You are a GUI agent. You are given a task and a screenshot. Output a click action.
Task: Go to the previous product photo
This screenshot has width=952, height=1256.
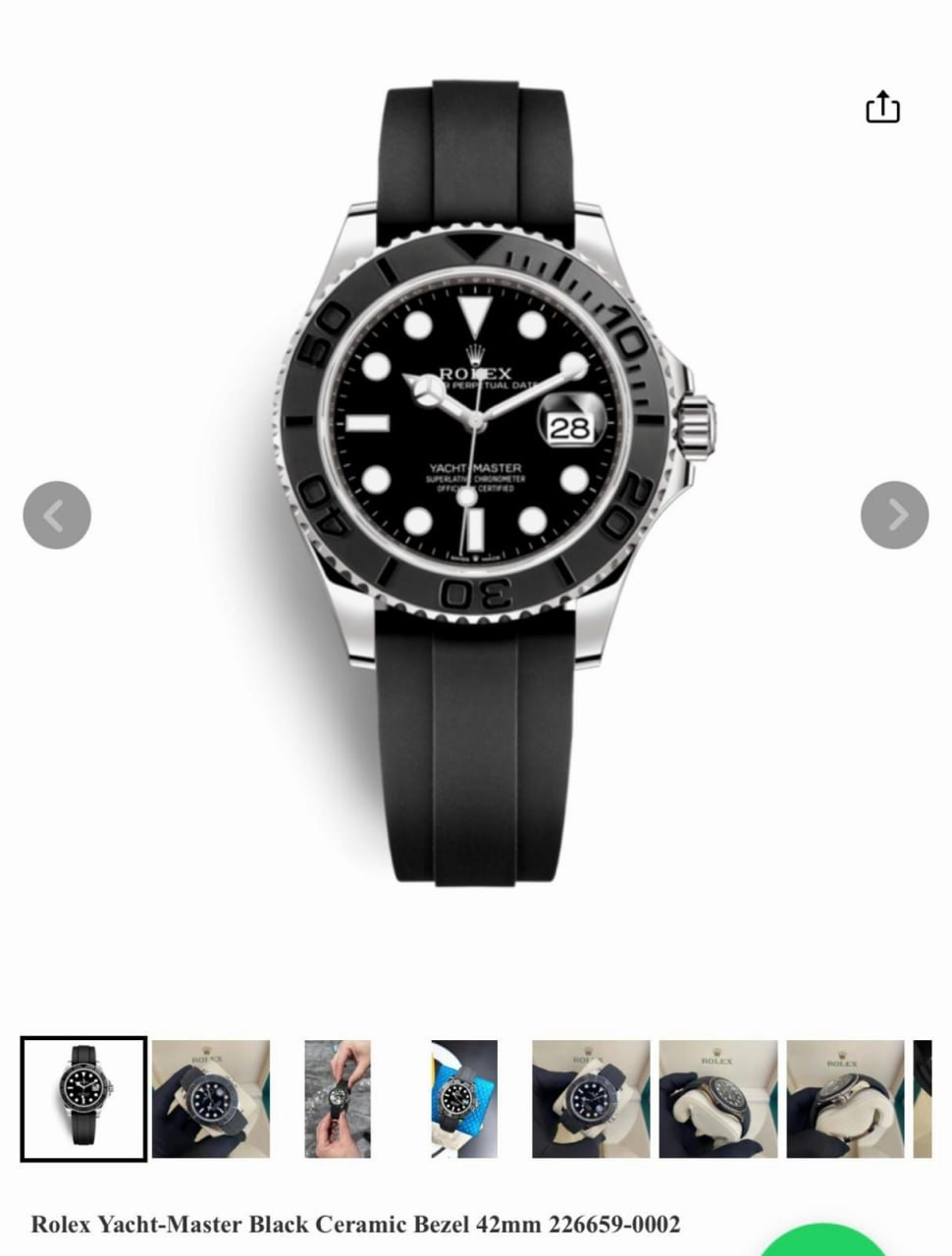pos(57,515)
